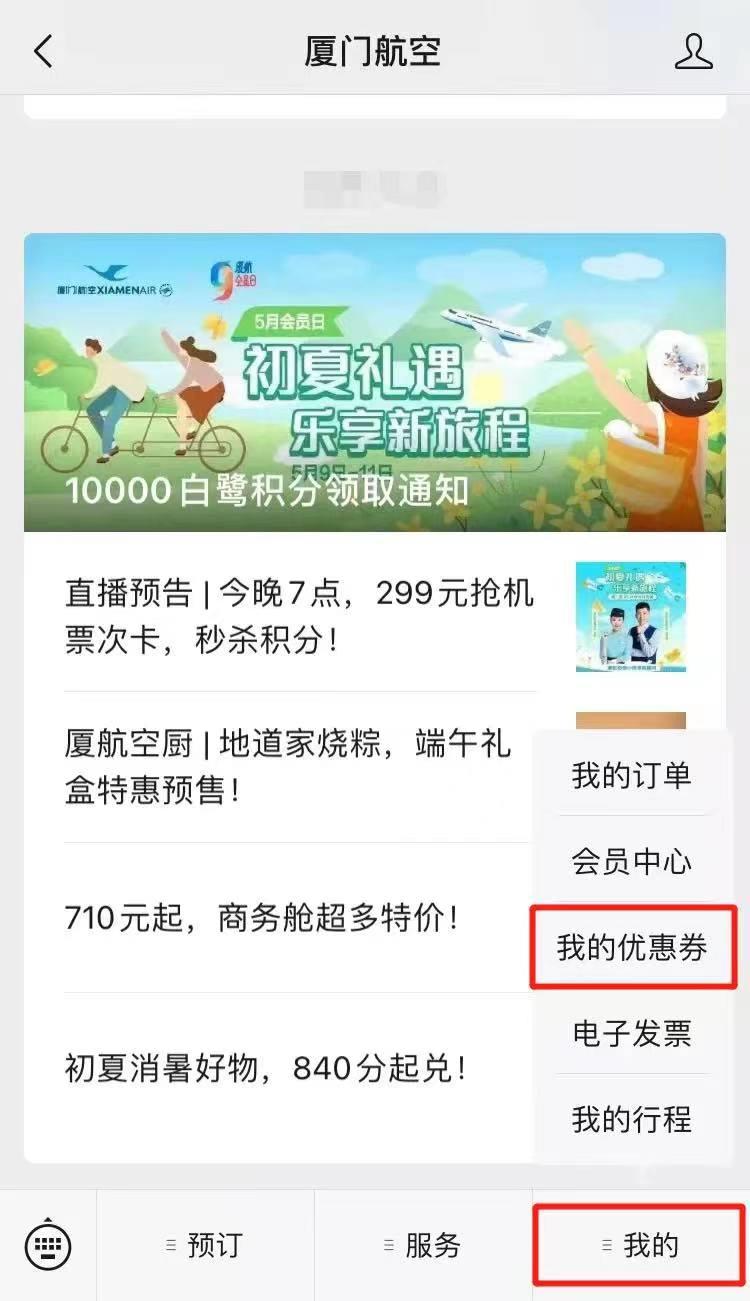View 我的行程 menu option
This screenshot has height=1301, width=750.
coord(632,1119)
